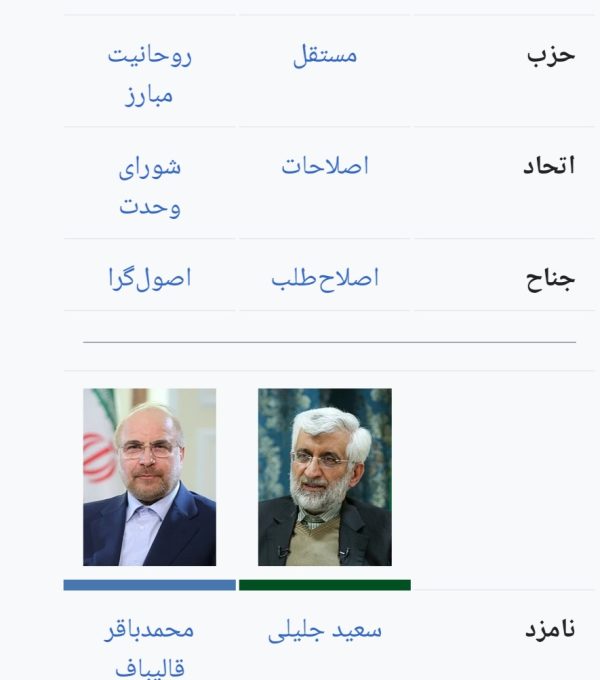Screen dimensions: 600x680
Task: Follow the اصلاح‌طلب link
Action: 324,278
